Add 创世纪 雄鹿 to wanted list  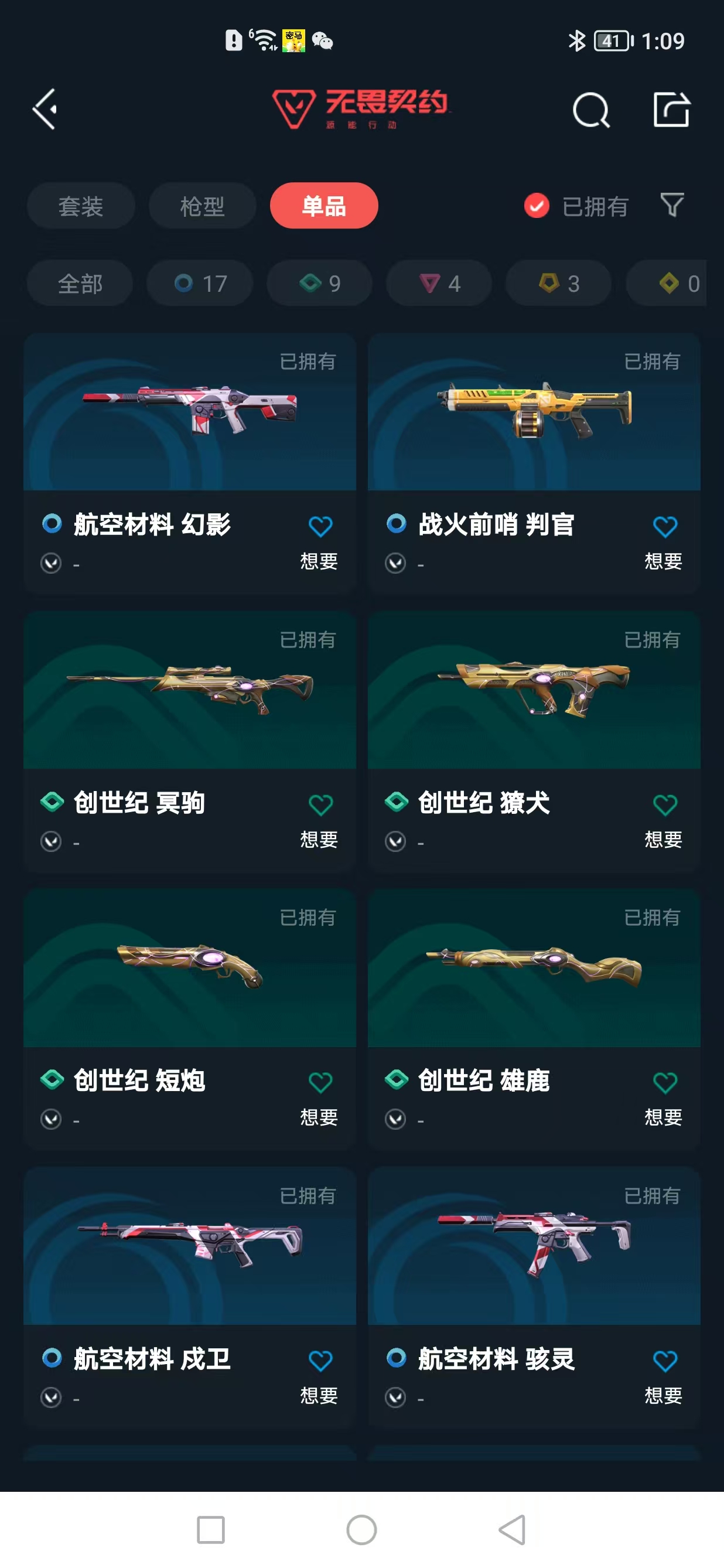tap(664, 1083)
